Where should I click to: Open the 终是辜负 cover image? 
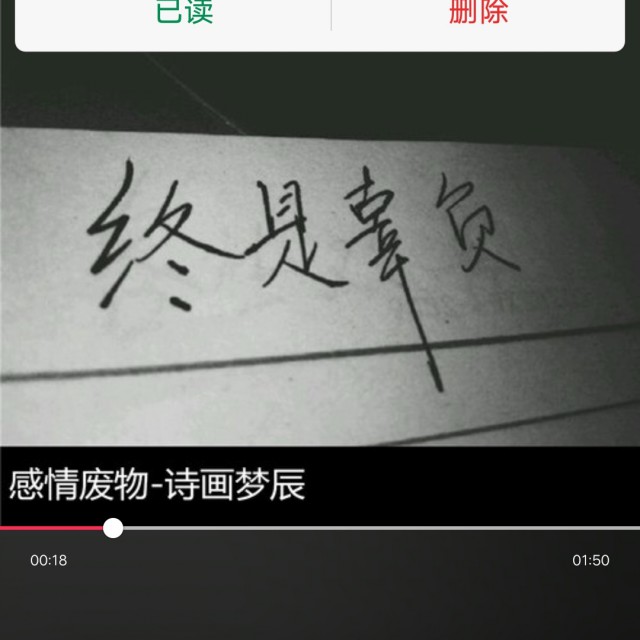320,270
